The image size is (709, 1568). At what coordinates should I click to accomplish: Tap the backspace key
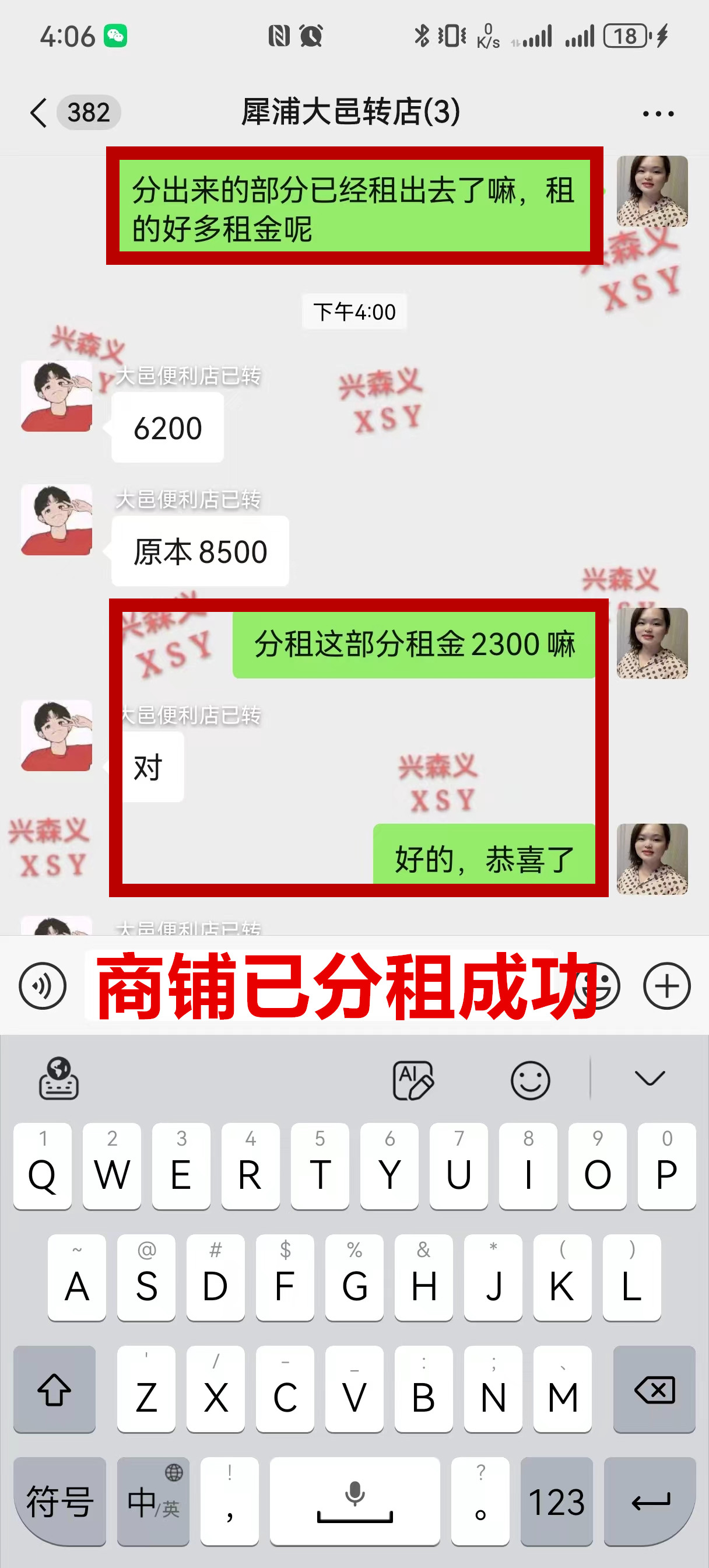tap(654, 1389)
